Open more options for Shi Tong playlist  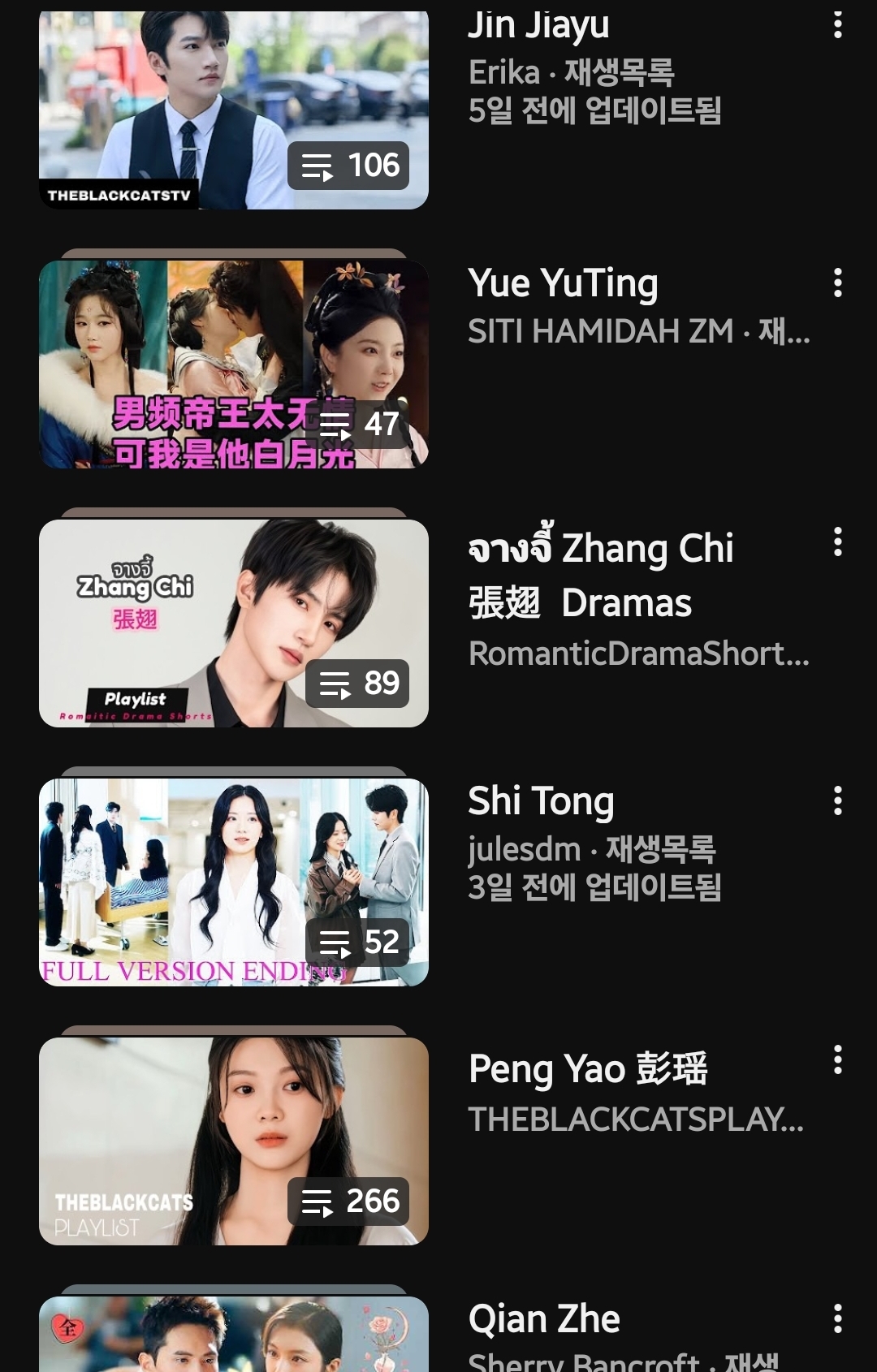pyautogui.click(x=837, y=801)
